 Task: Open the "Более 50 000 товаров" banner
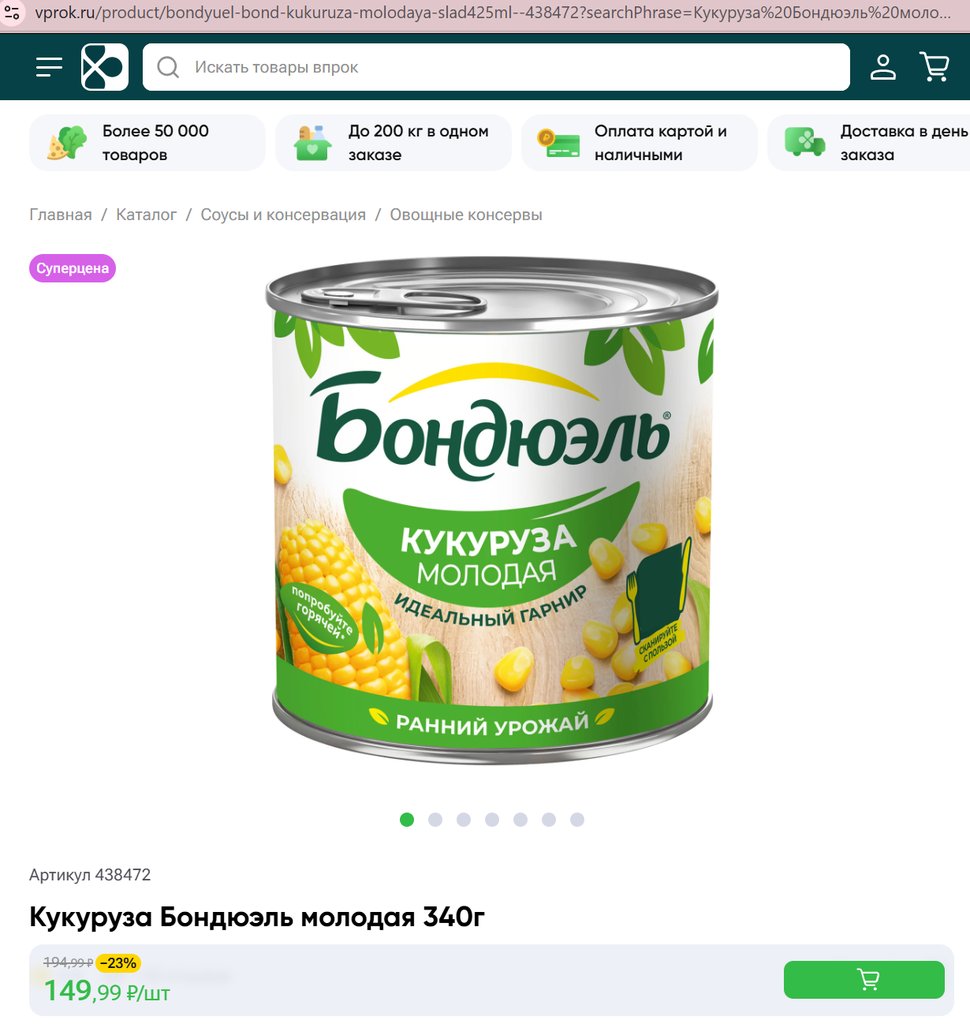[x=147, y=143]
